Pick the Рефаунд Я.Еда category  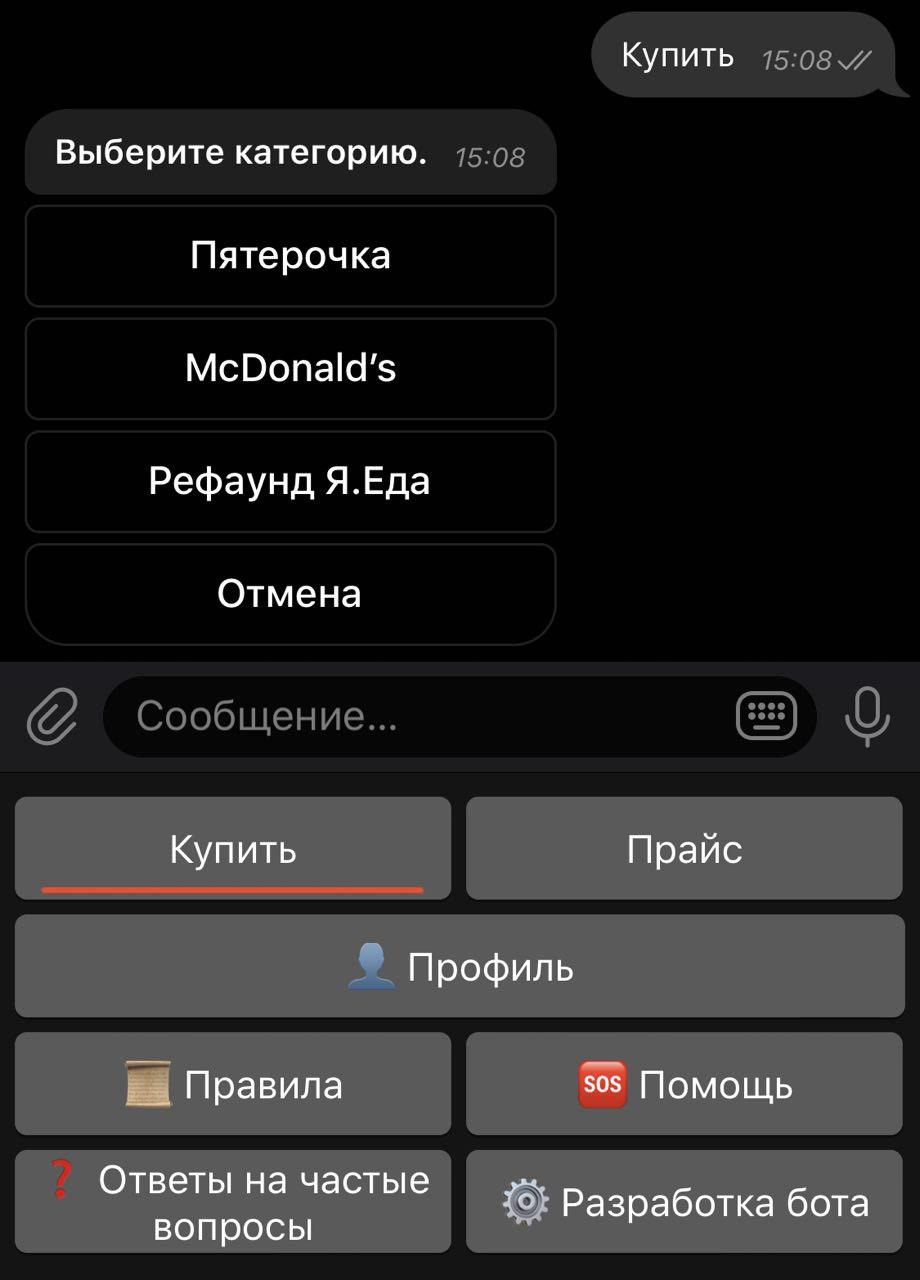(x=290, y=482)
